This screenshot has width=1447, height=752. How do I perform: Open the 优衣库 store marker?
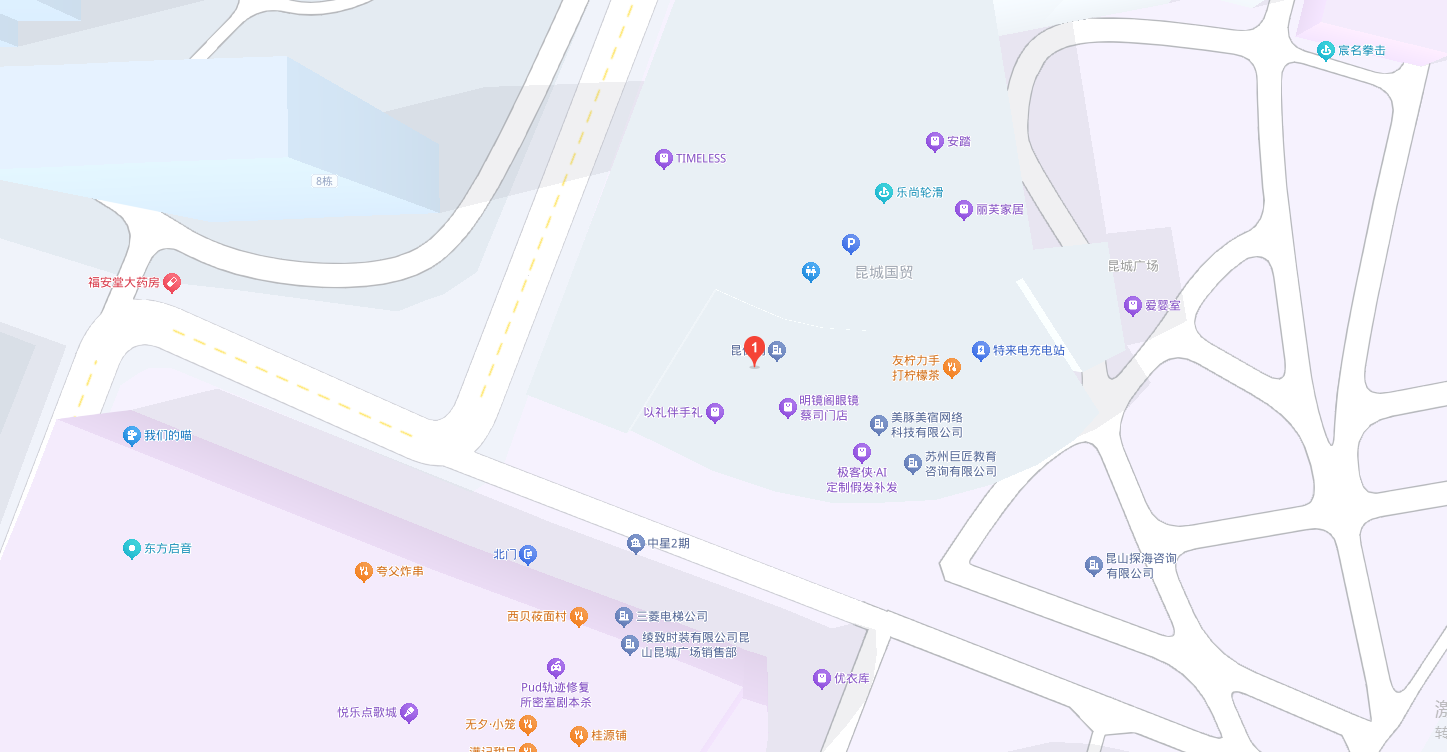pyautogui.click(x=822, y=678)
